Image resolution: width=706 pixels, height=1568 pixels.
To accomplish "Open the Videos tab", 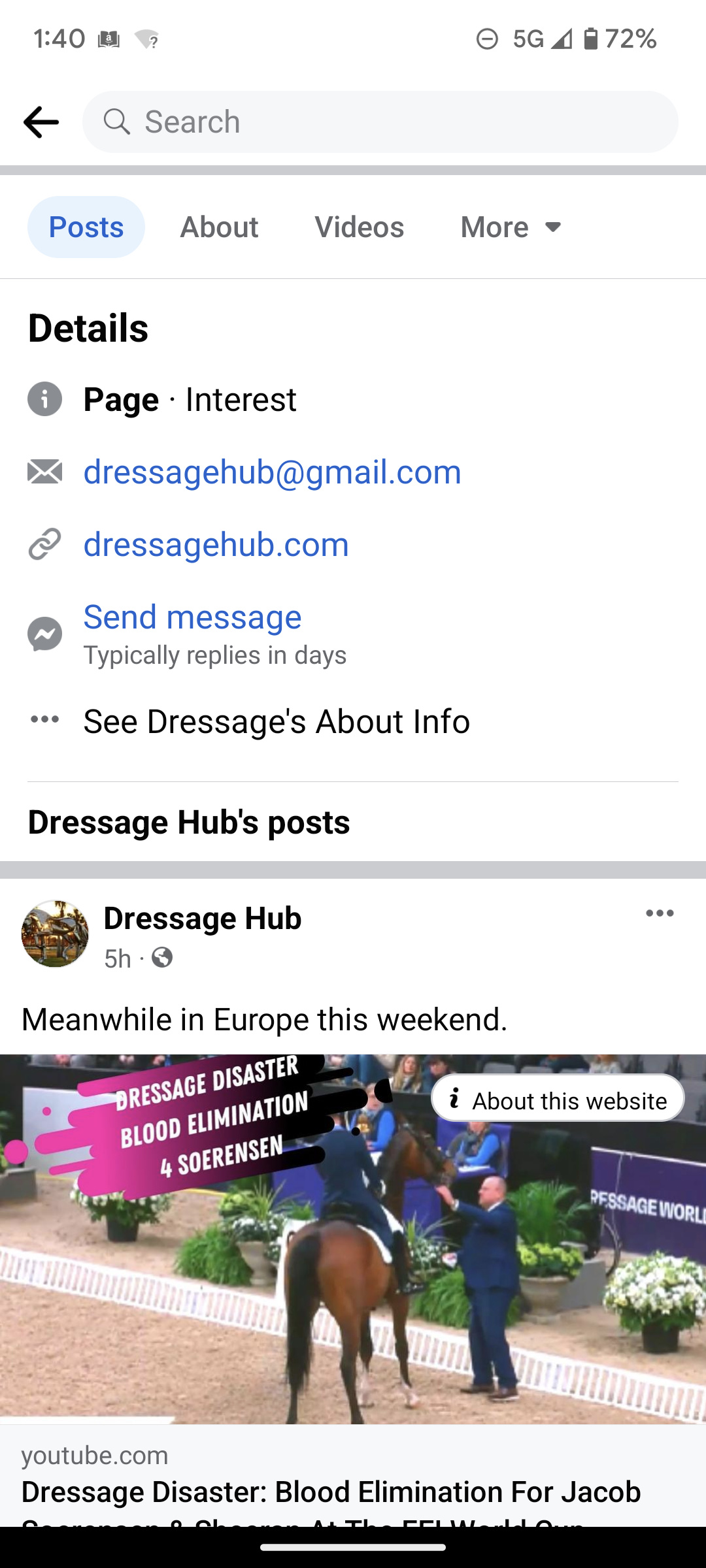I will (359, 227).
